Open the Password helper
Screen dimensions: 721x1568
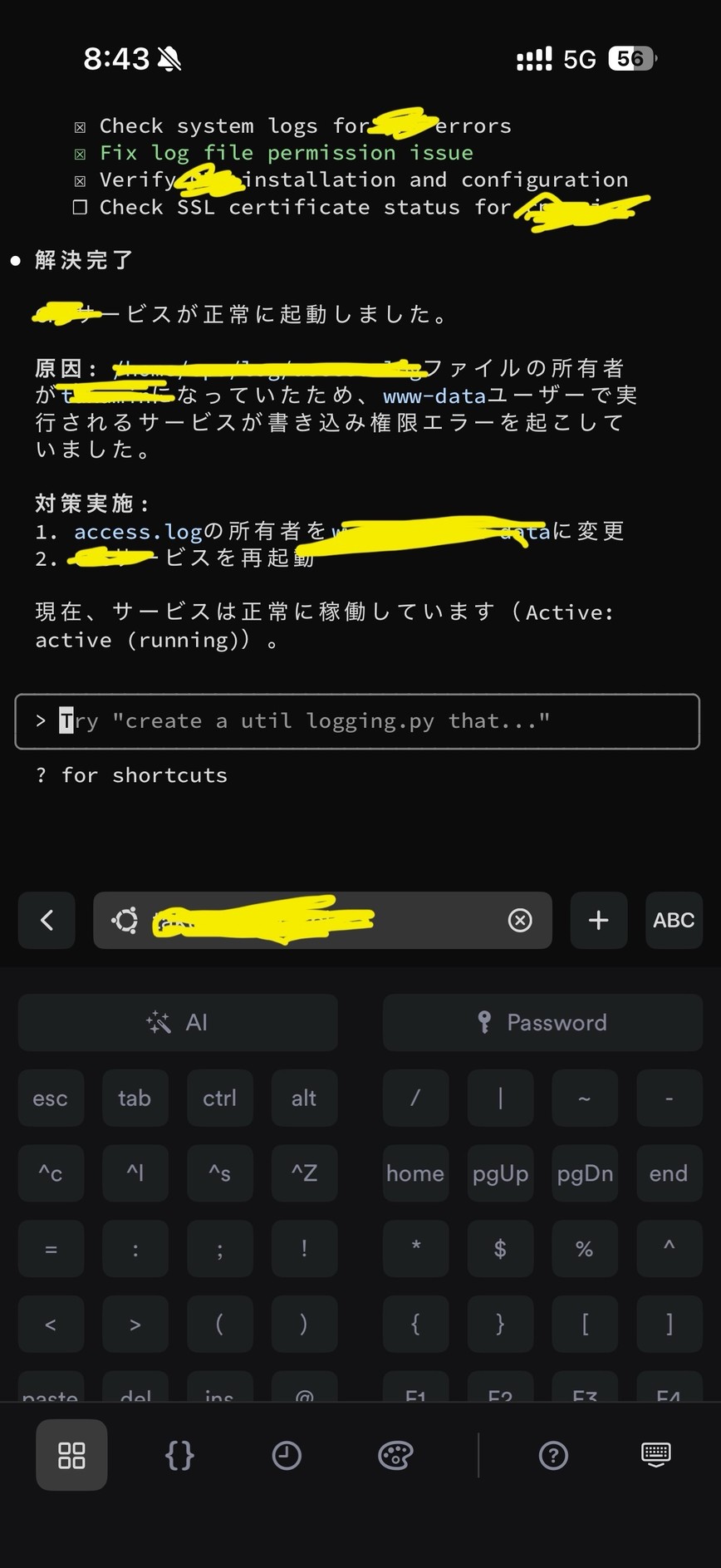coord(542,1022)
